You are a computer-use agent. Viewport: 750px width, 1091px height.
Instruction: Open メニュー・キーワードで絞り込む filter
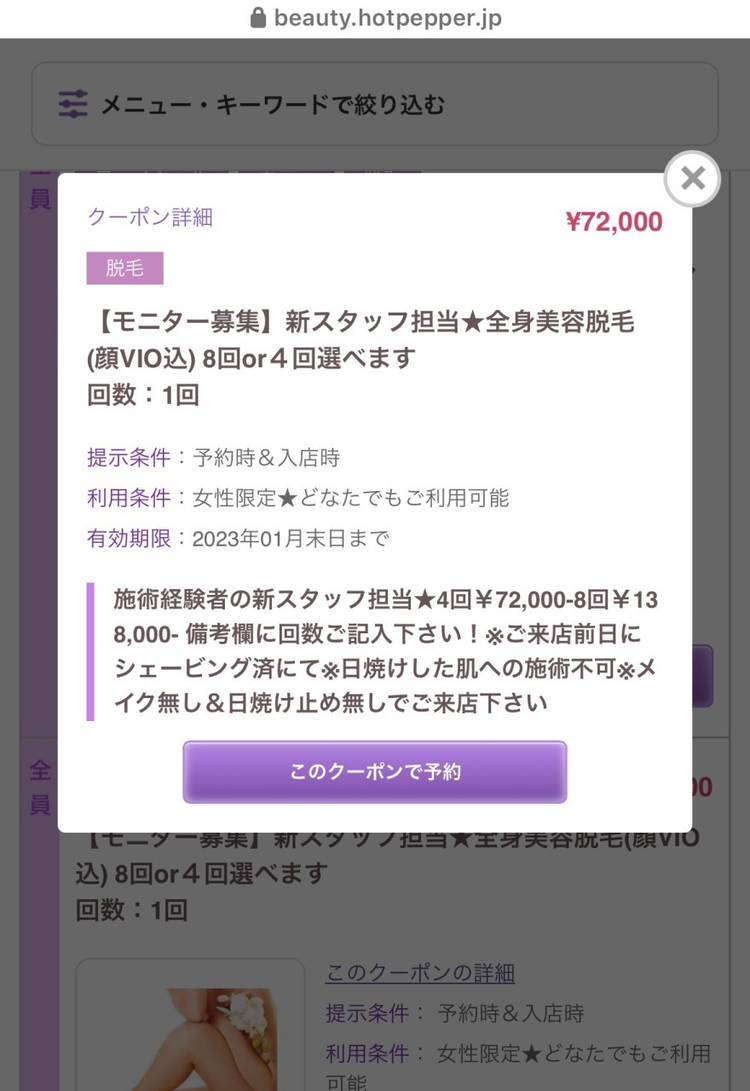click(375, 104)
